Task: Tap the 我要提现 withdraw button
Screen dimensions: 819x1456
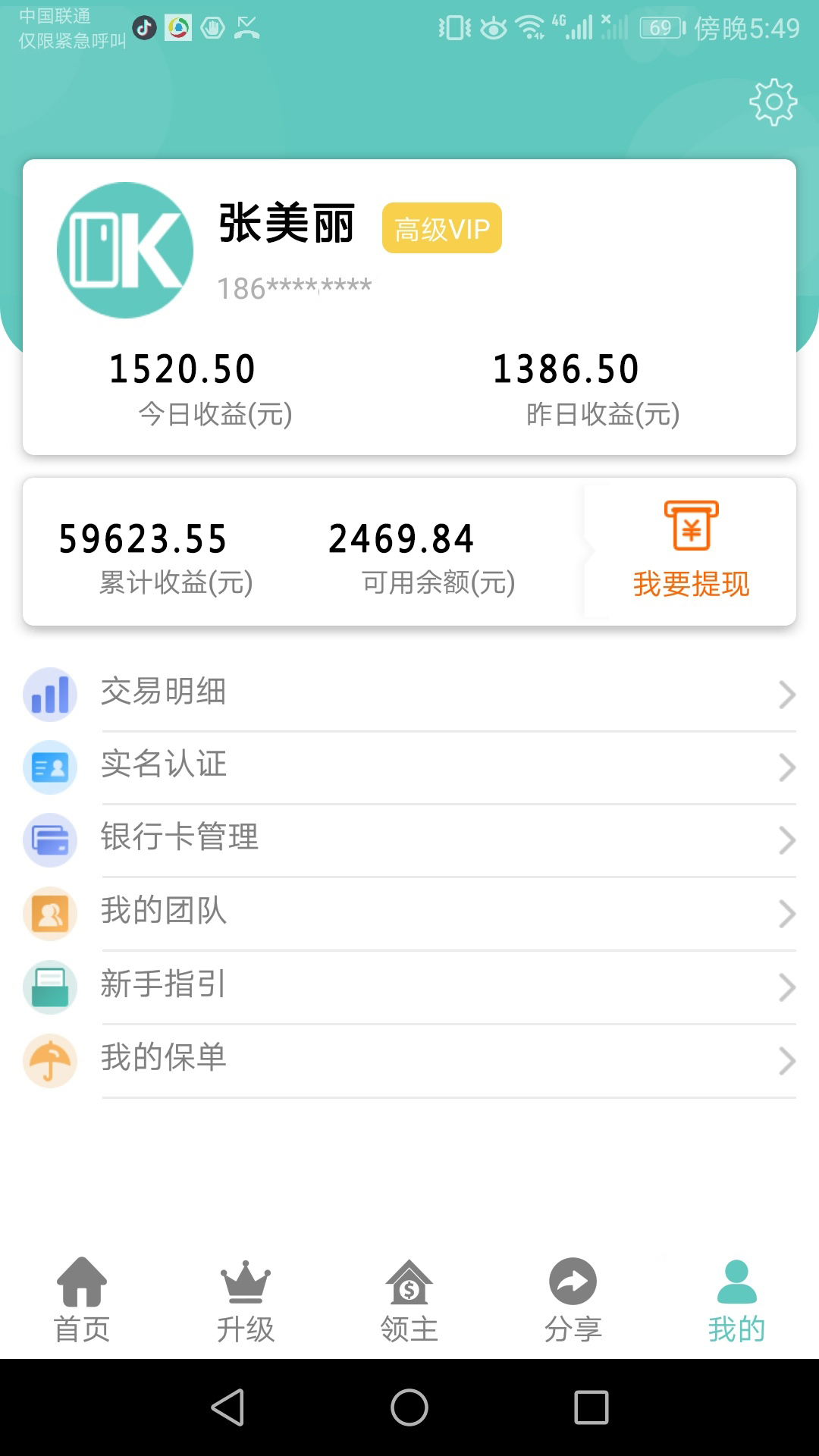Action: tap(691, 551)
